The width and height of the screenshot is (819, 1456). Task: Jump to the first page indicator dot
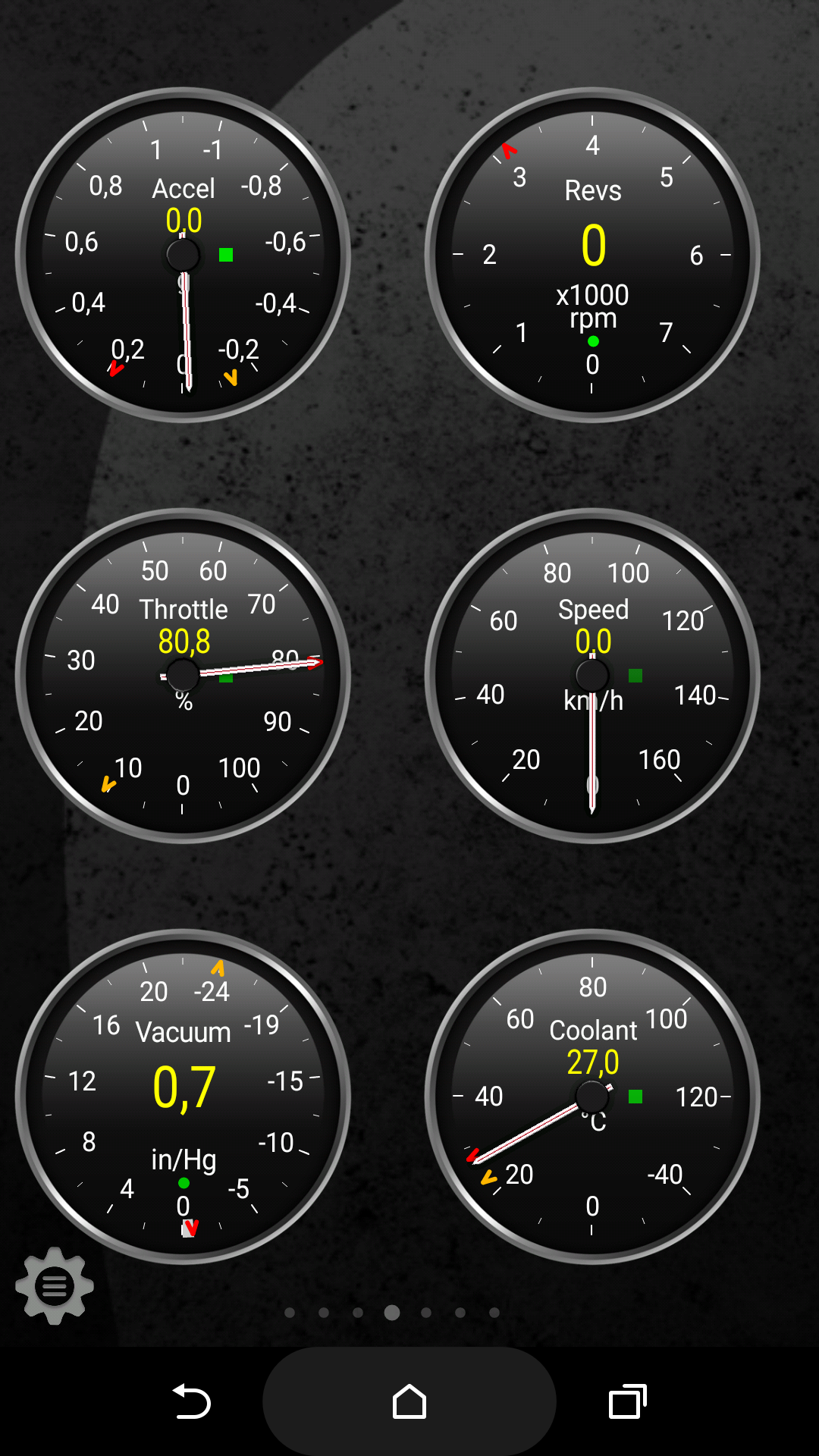click(290, 1313)
